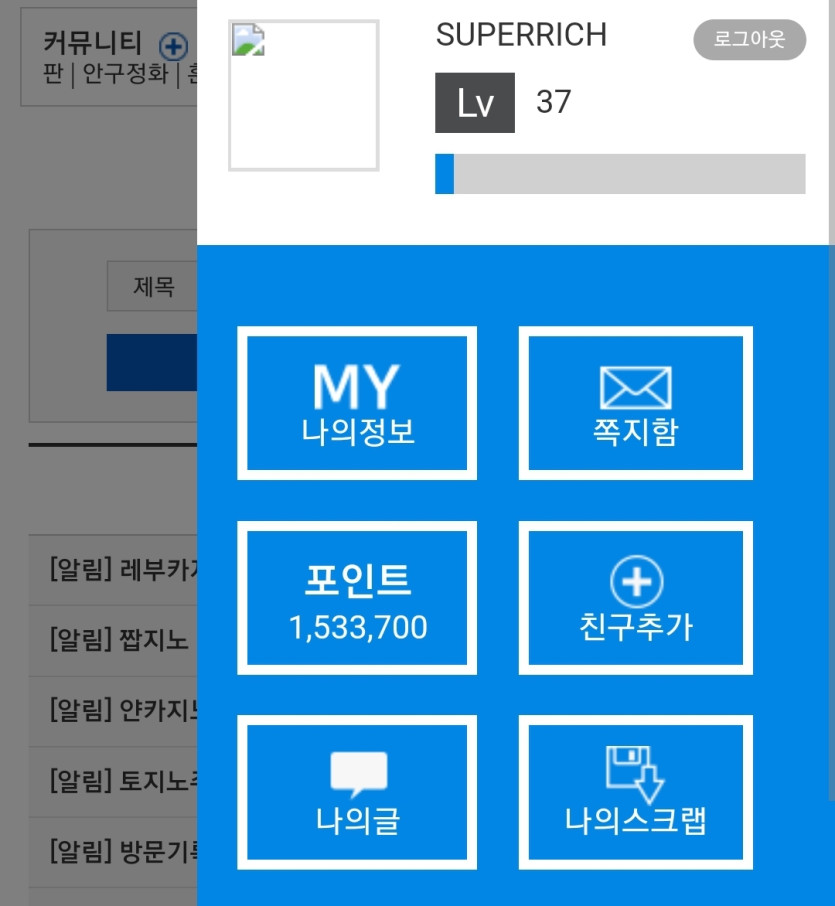Open the 쪽지함 message inbox

click(636, 403)
